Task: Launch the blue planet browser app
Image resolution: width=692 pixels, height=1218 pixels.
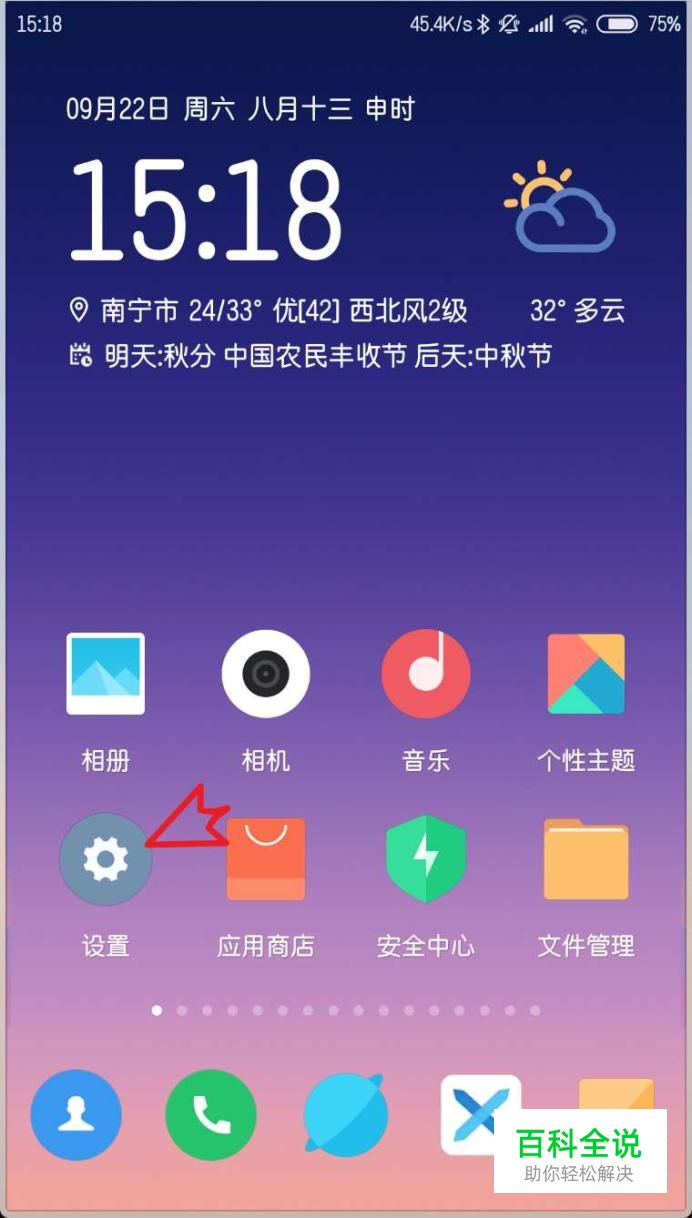Action: click(348, 1115)
